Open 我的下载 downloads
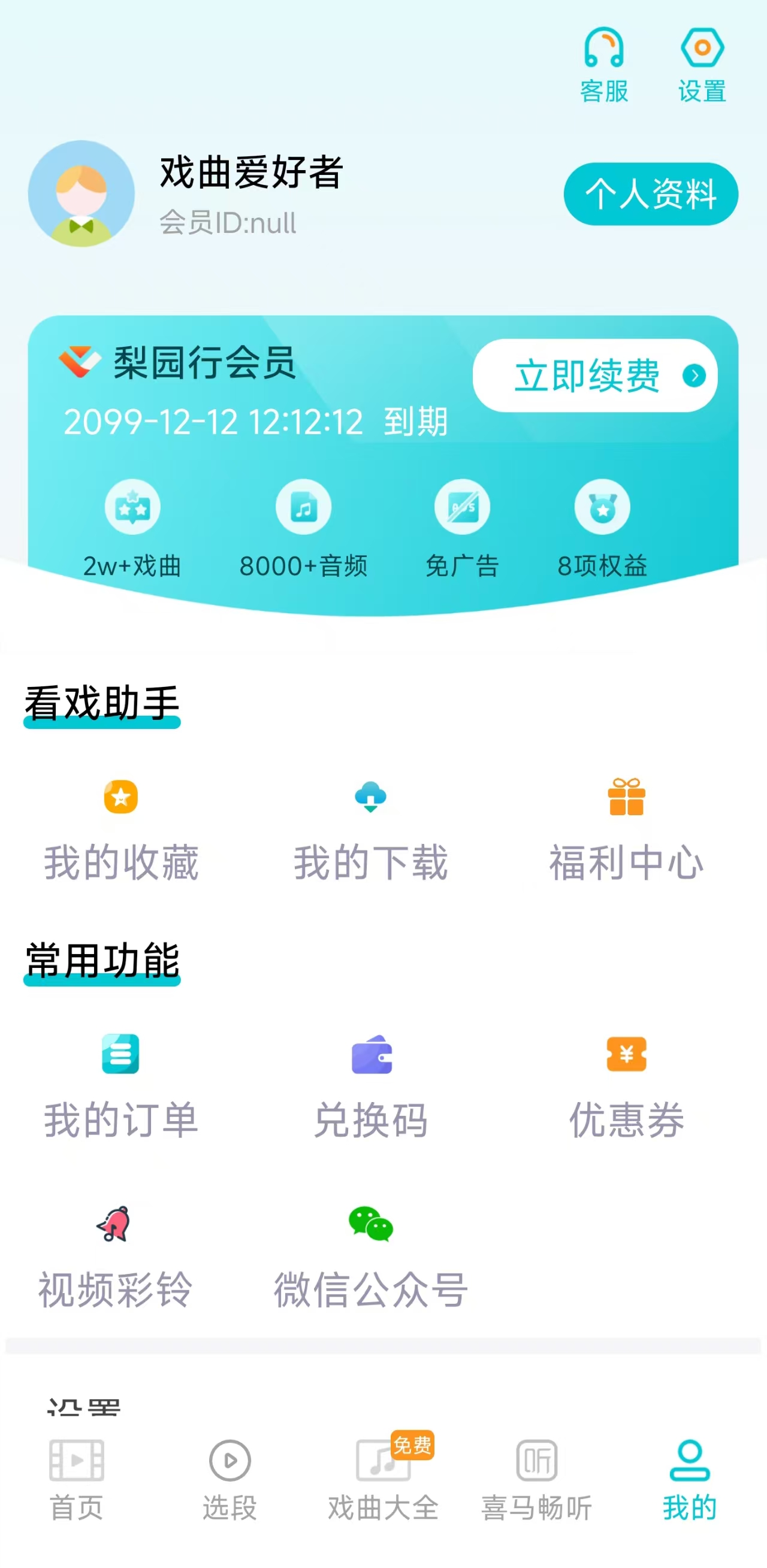767x1568 pixels. click(x=370, y=832)
